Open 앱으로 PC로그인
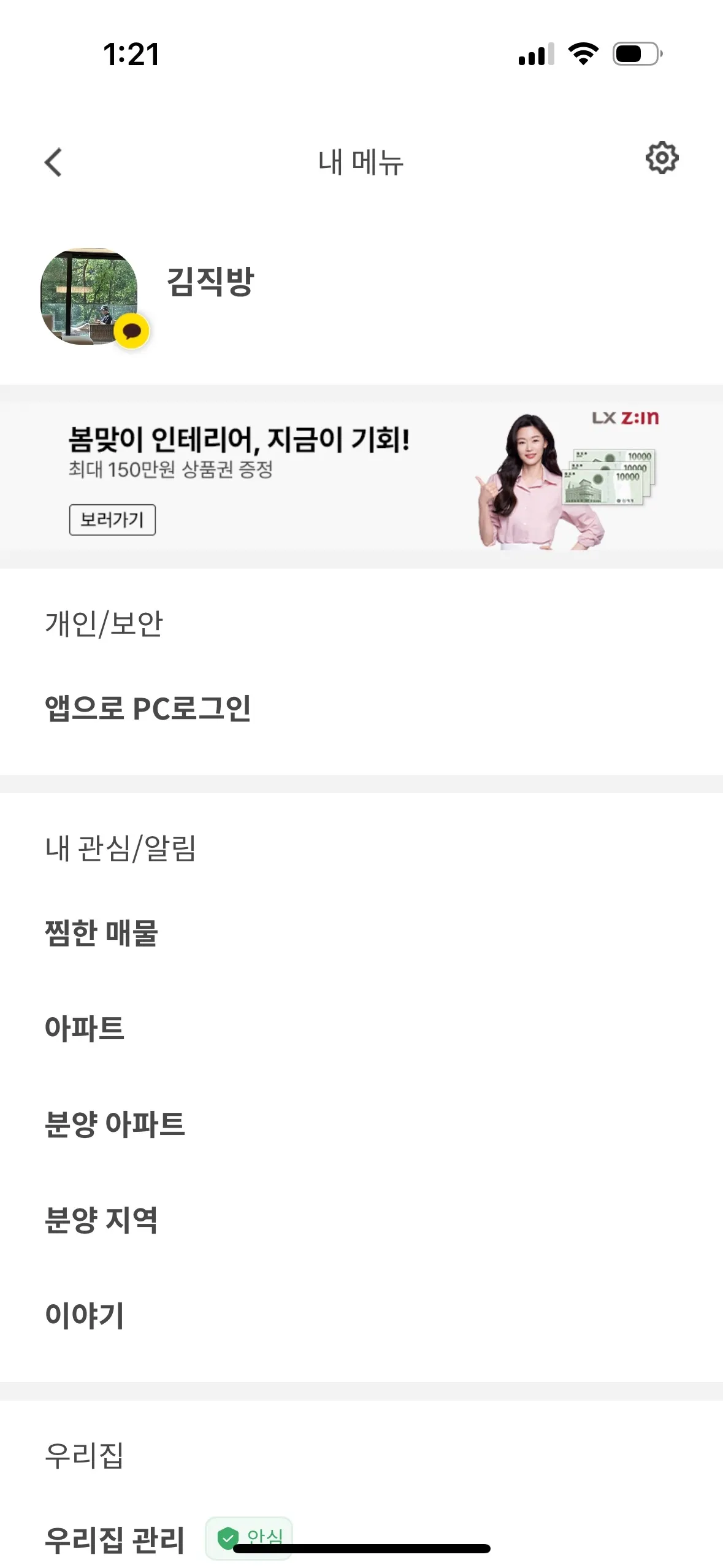 148,709
